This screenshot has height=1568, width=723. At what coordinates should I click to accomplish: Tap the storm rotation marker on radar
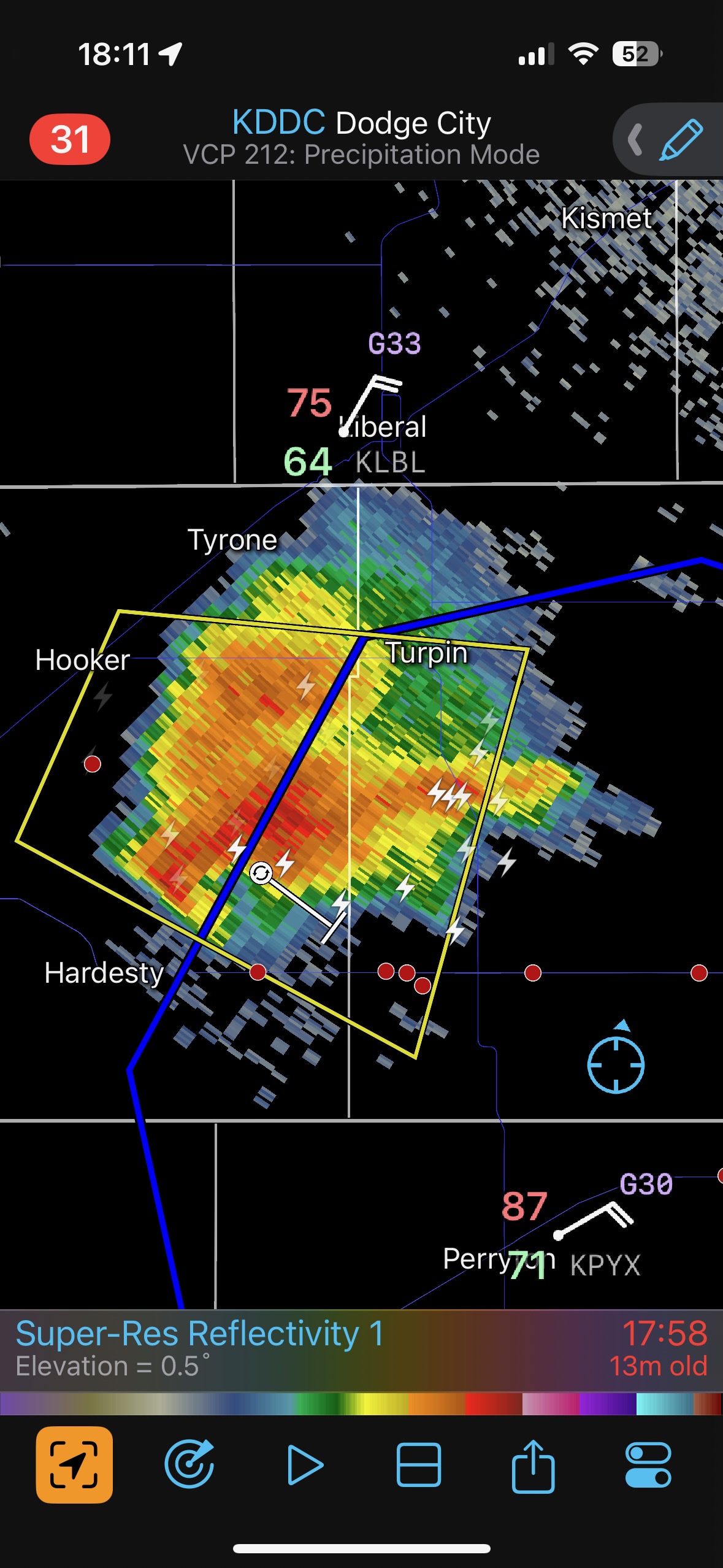point(261,872)
